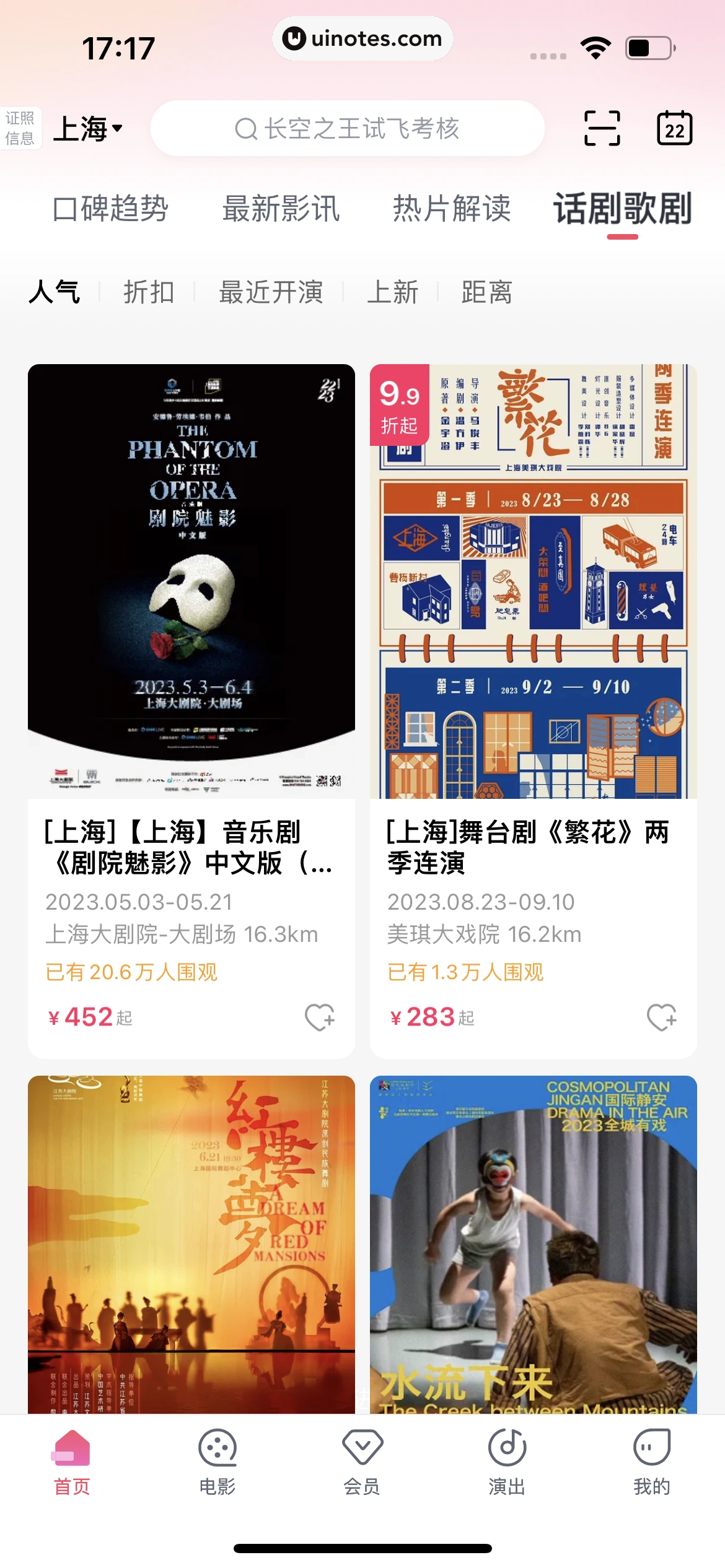Open the 上海 city selector

click(87, 129)
